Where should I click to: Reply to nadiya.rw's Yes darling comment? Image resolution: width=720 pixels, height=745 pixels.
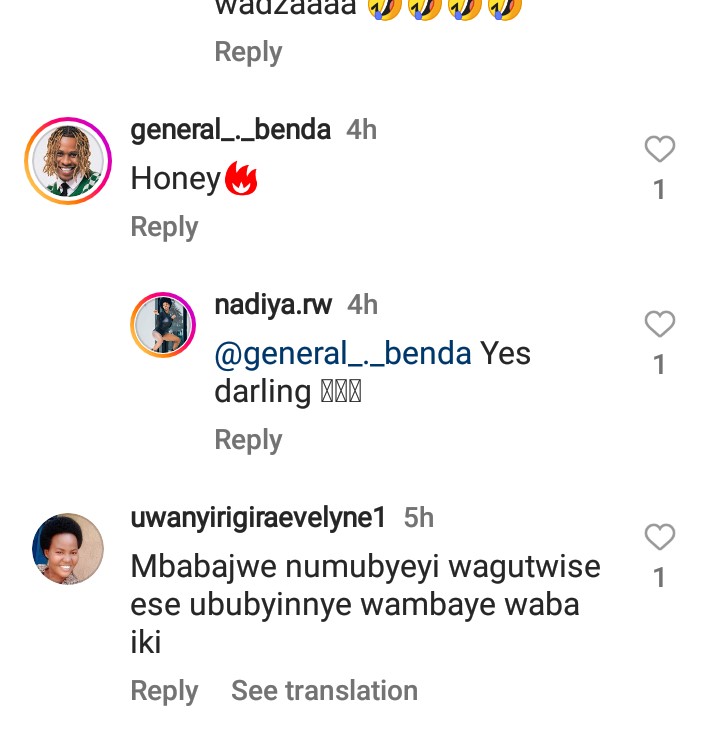pyautogui.click(x=248, y=440)
